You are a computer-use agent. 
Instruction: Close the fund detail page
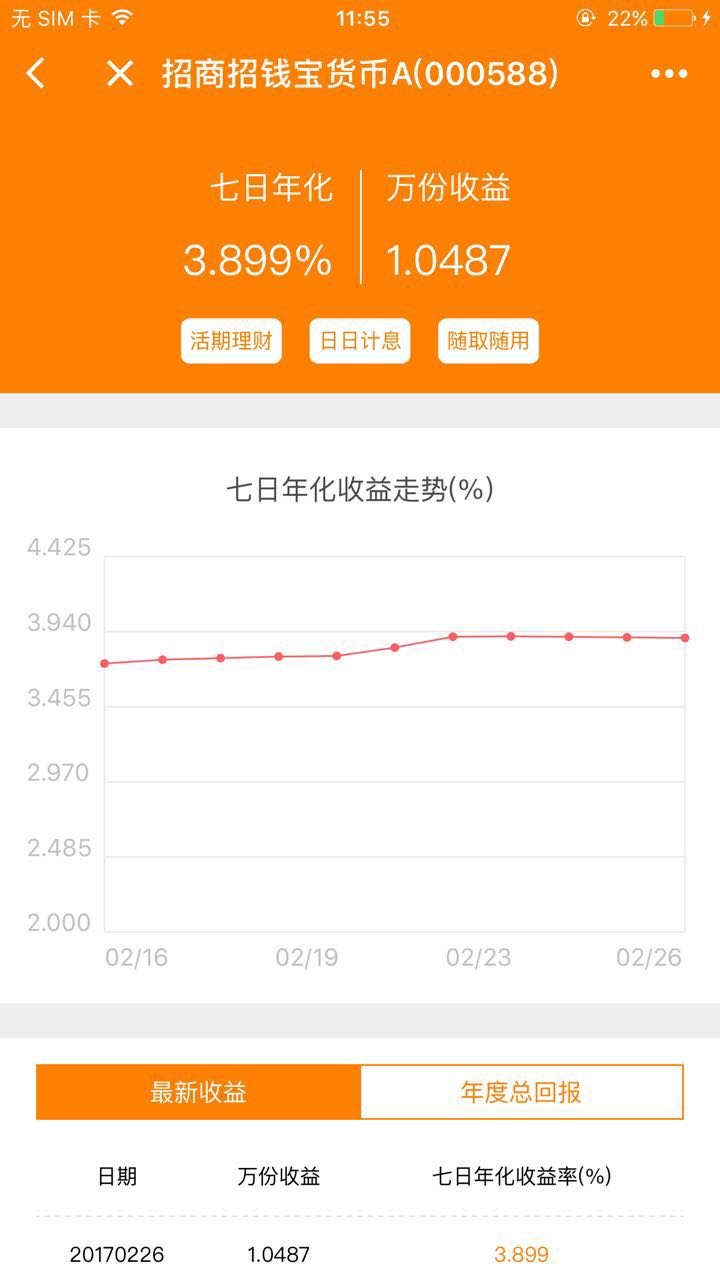(120, 74)
